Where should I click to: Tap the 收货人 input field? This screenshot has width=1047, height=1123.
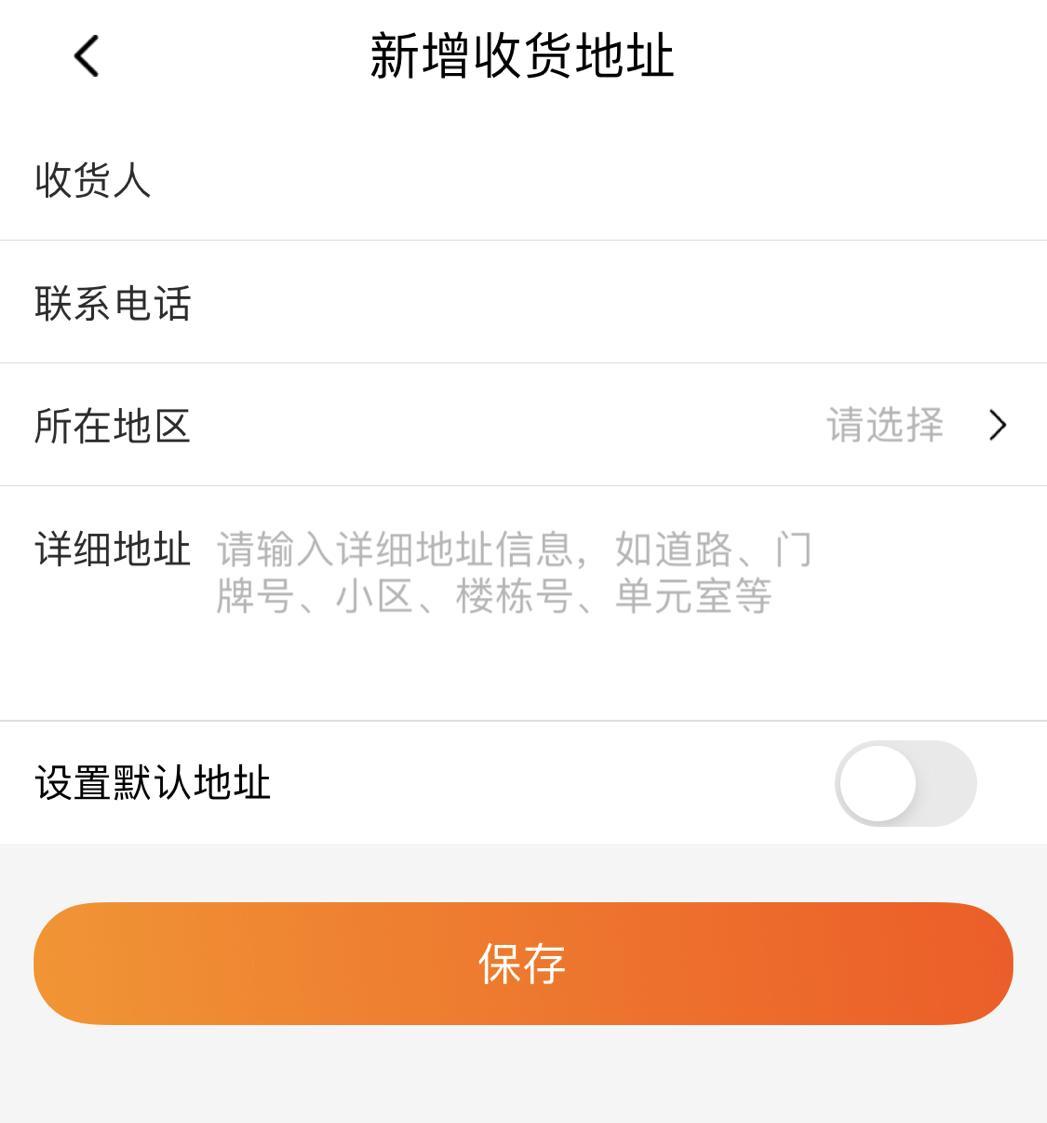pos(600,182)
